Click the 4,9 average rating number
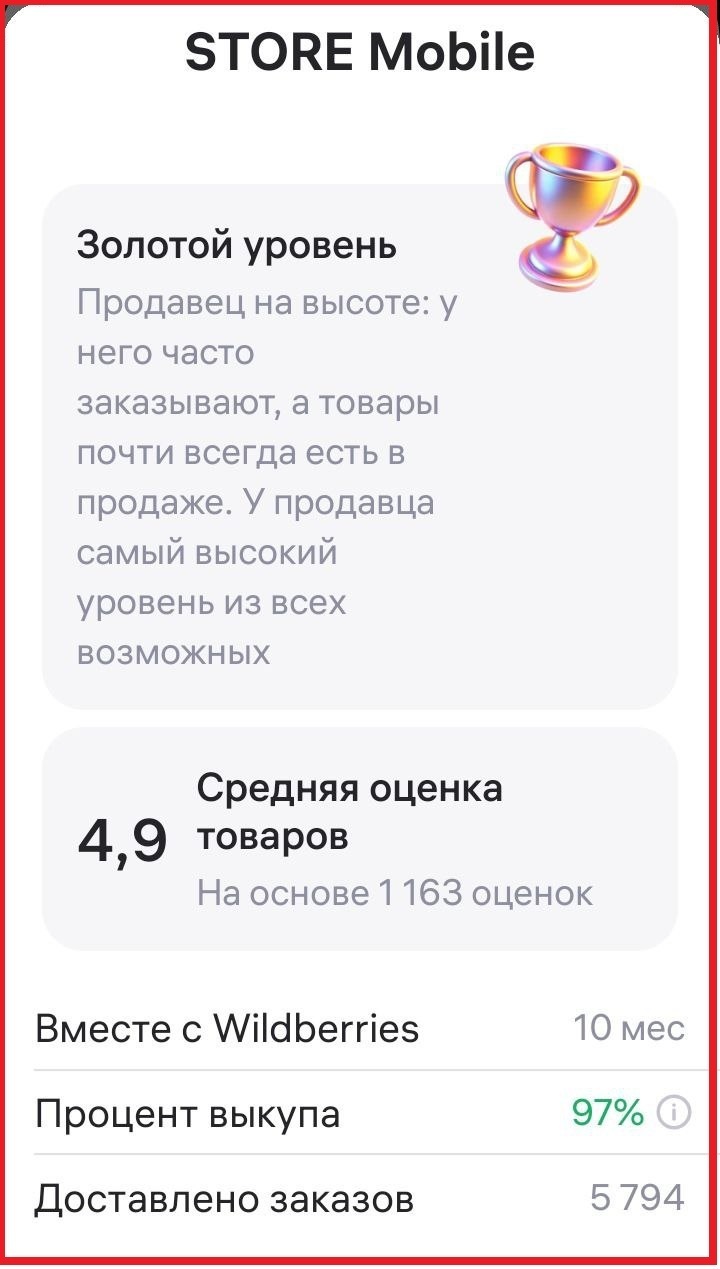 coord(125,838)
